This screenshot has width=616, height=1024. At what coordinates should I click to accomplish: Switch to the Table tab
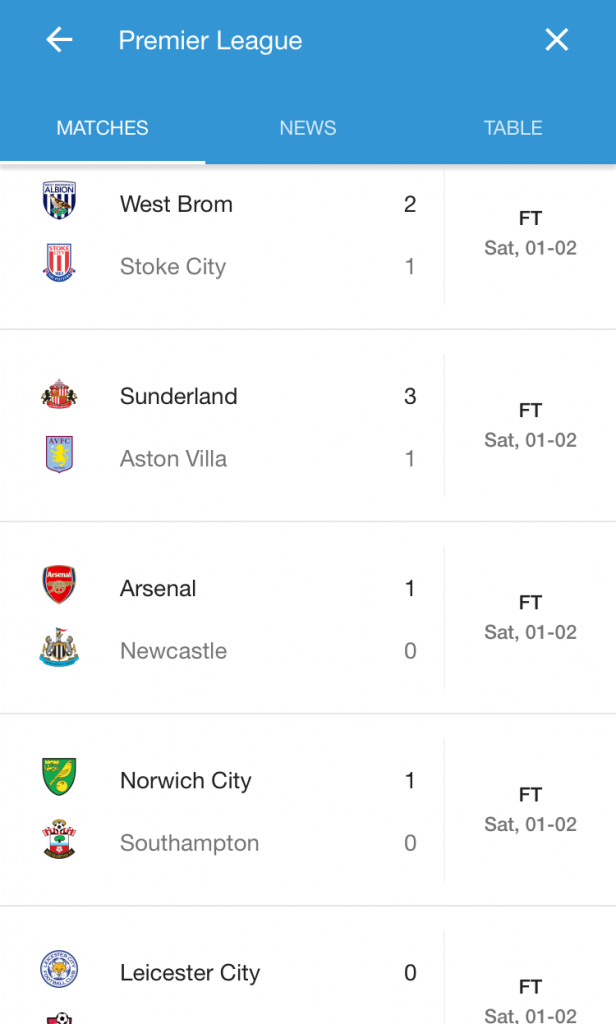click(513, 128)
